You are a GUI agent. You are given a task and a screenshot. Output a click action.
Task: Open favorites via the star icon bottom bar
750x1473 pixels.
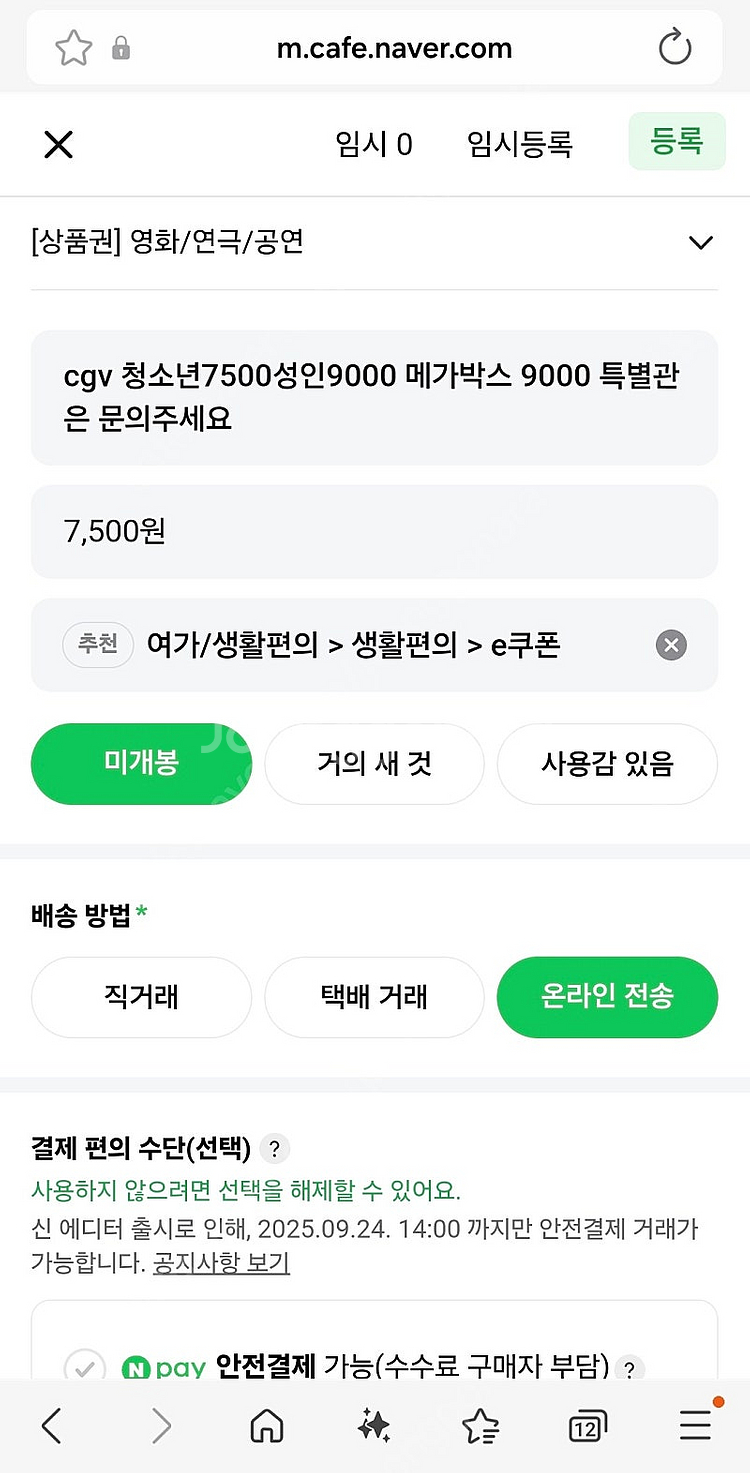[x=480, y=1426]
